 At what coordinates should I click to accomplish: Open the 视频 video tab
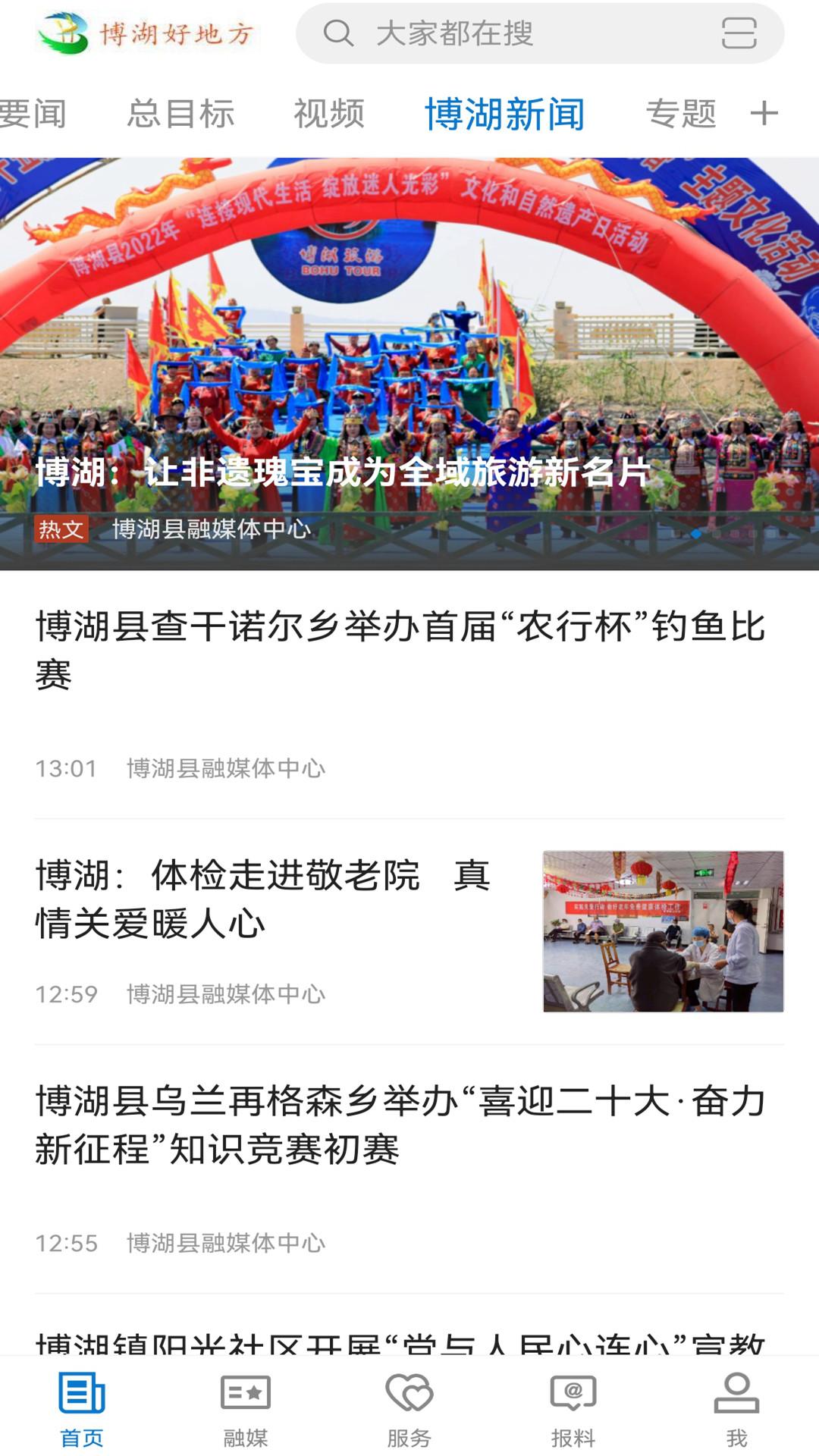(330, 113)
